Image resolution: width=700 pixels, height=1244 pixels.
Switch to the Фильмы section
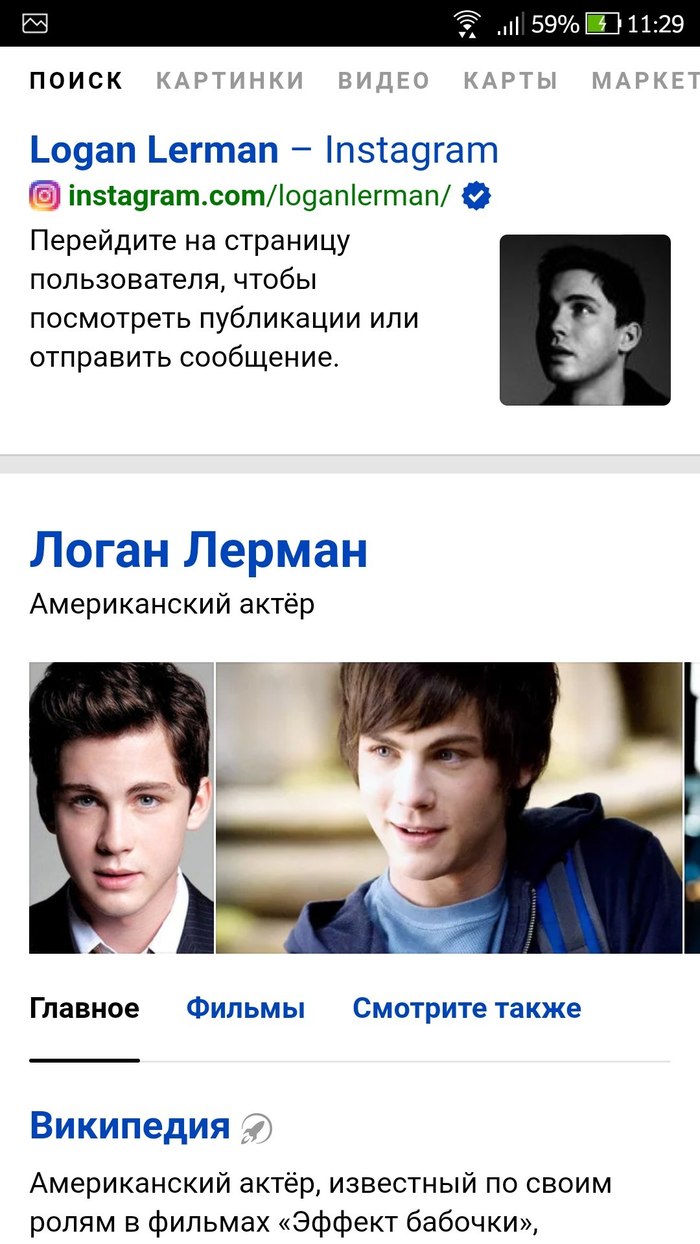tap(245, 1008)
